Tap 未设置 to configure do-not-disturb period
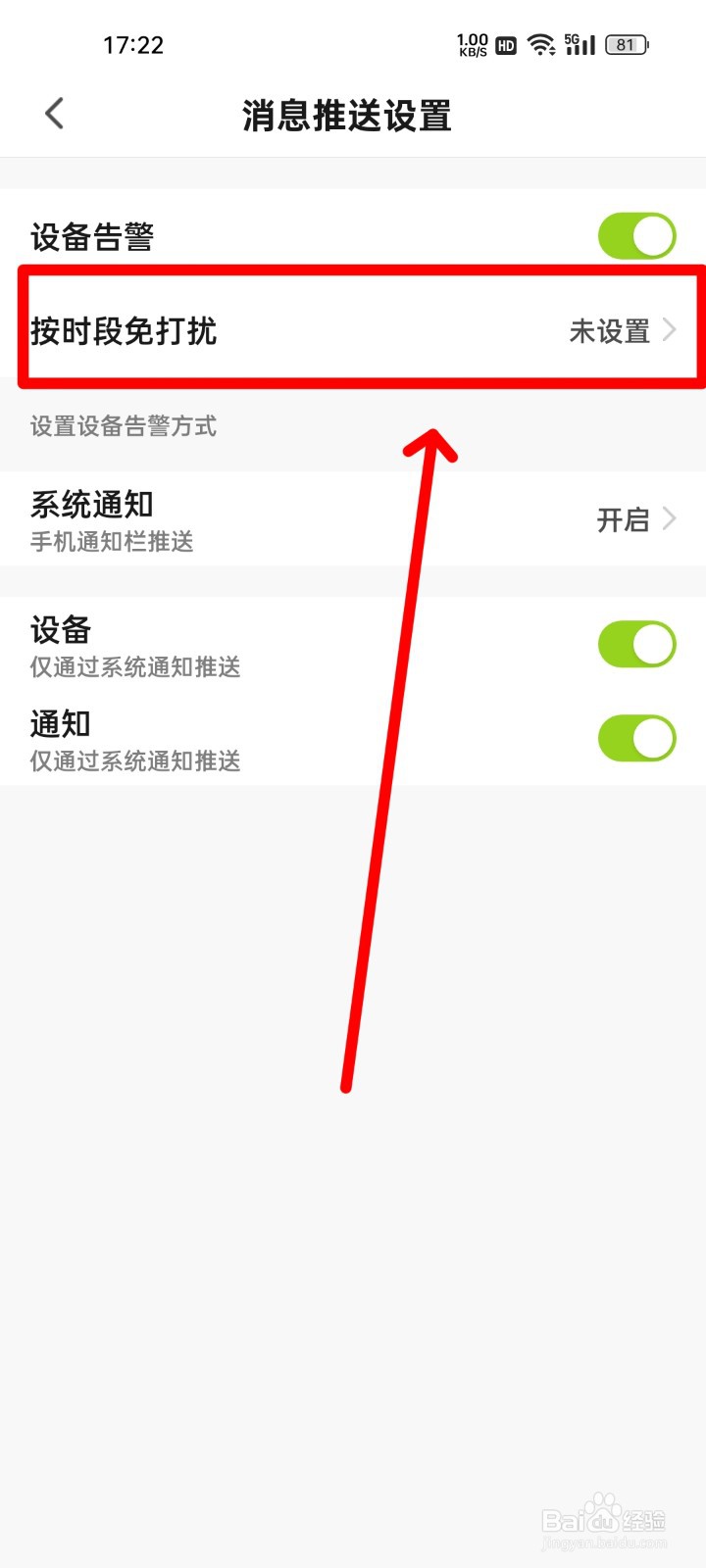Viewport: 706px width, 1568px height. 610,331
